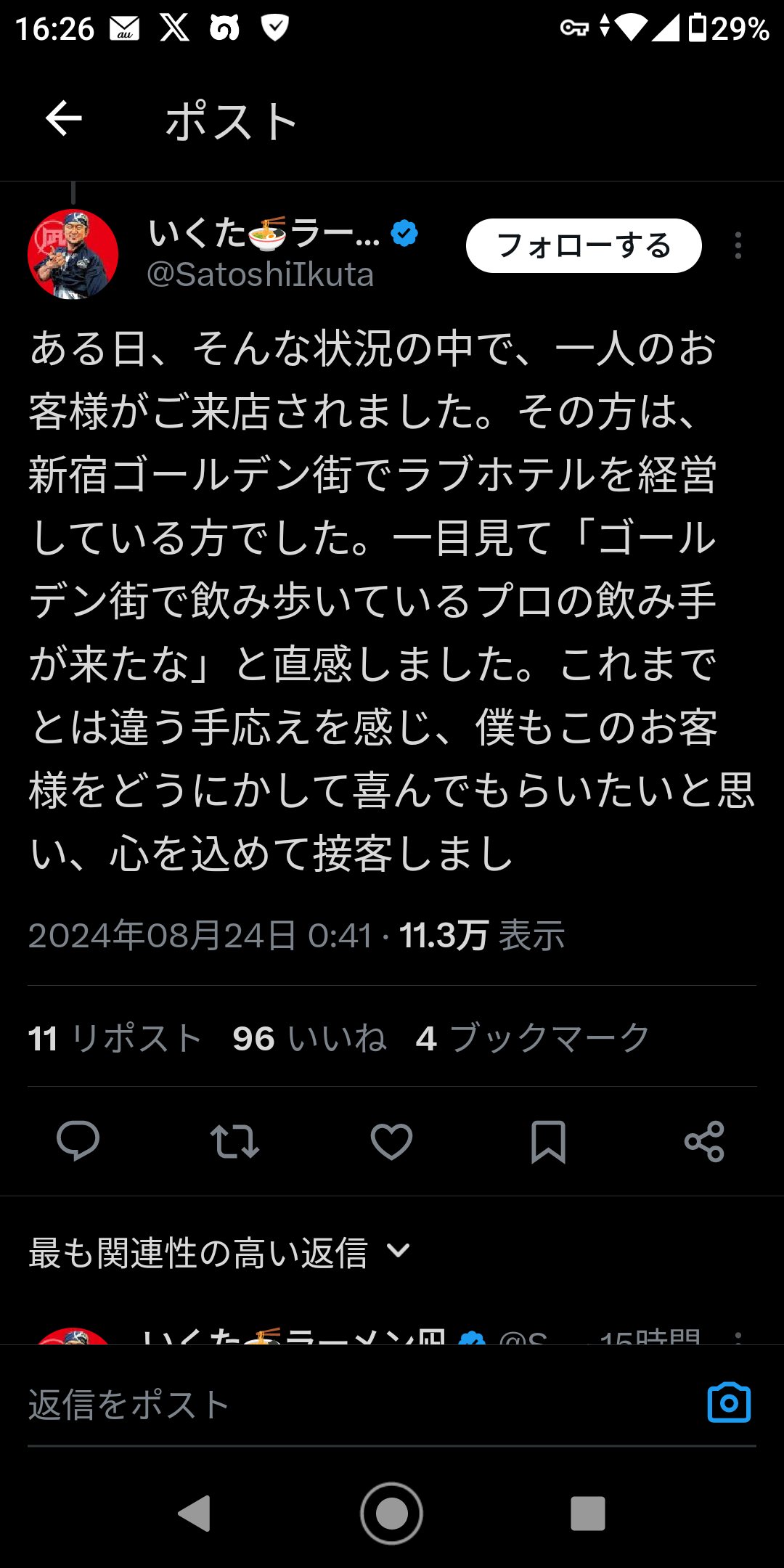
Task: Repost this post
Action: click(x=234, y=1141)
